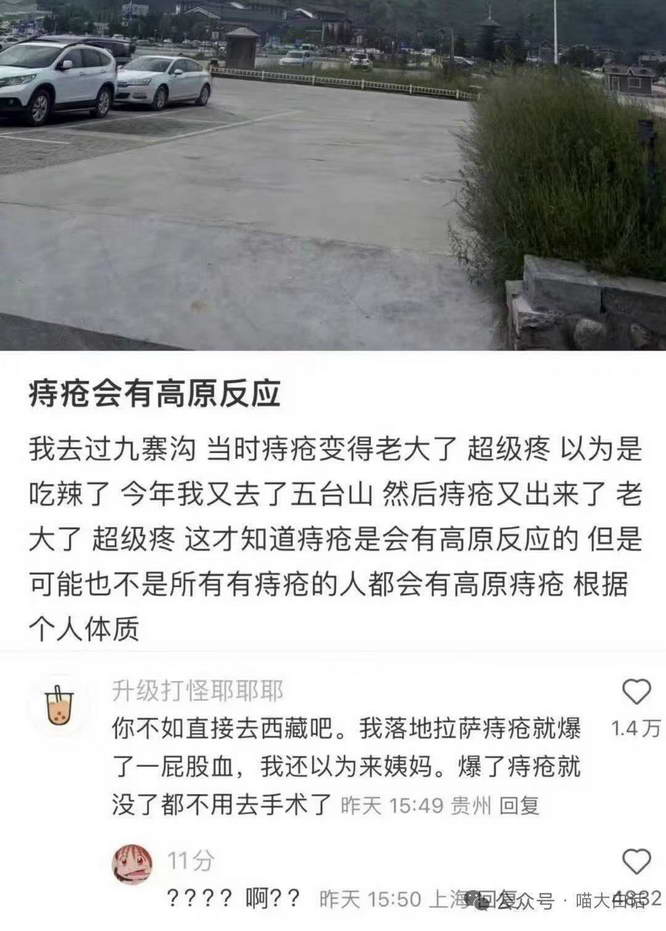Open 升级打怪耶耶耶's bubble tea avatar
This screenshot has height=931, width=666.
point(60,706)
